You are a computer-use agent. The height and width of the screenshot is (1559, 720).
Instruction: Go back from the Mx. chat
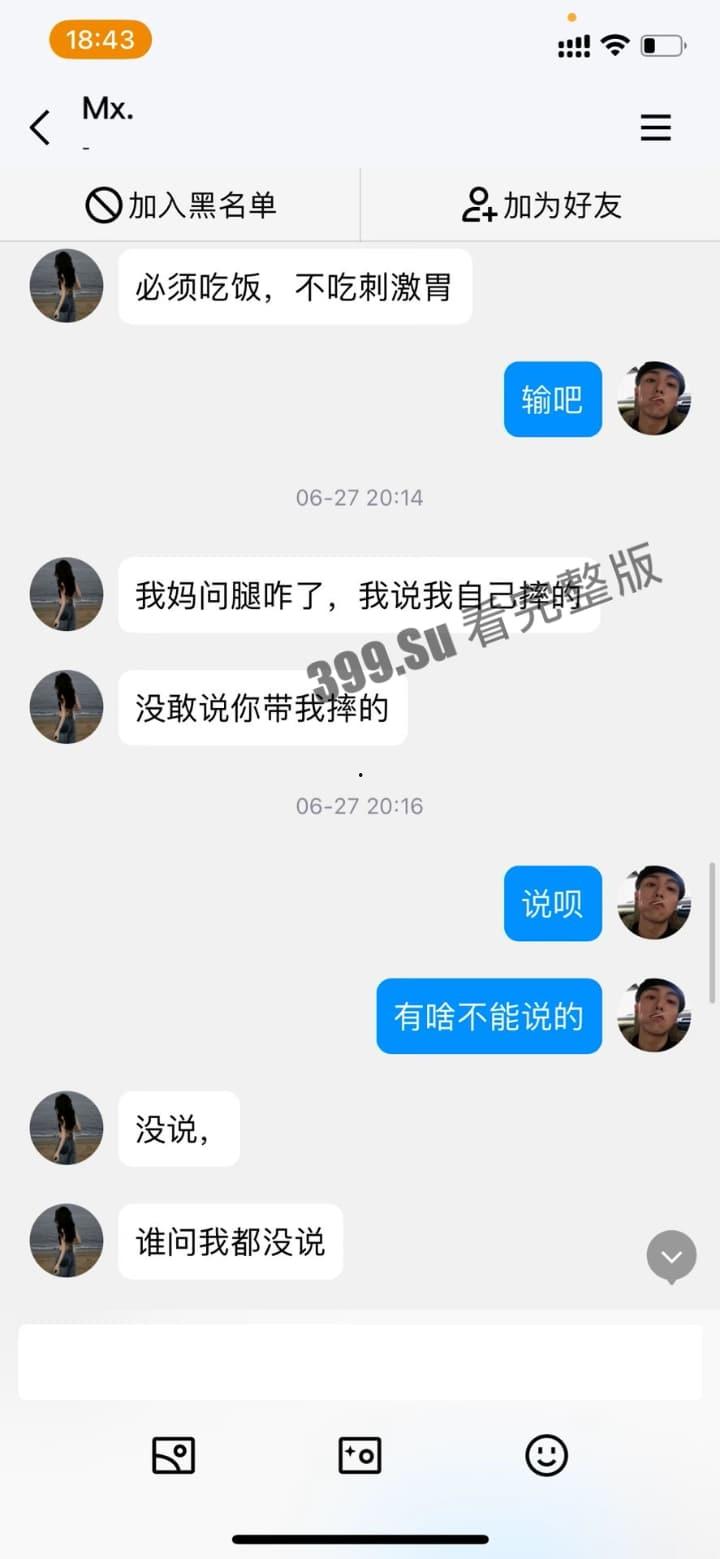coord(40,128)
